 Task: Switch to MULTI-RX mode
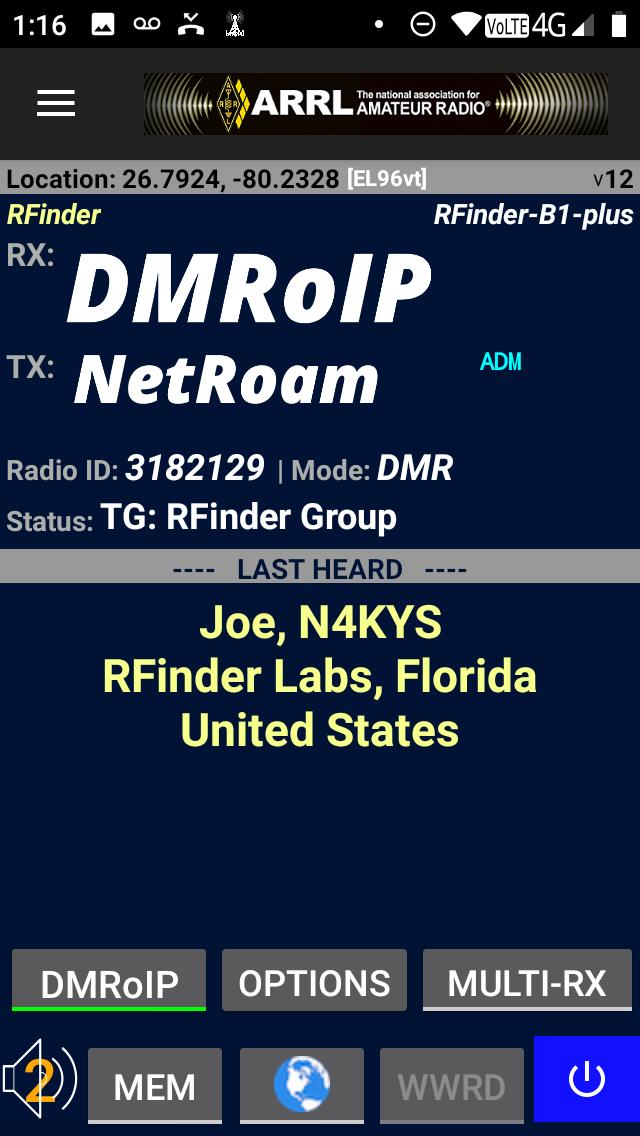point(527,981)
